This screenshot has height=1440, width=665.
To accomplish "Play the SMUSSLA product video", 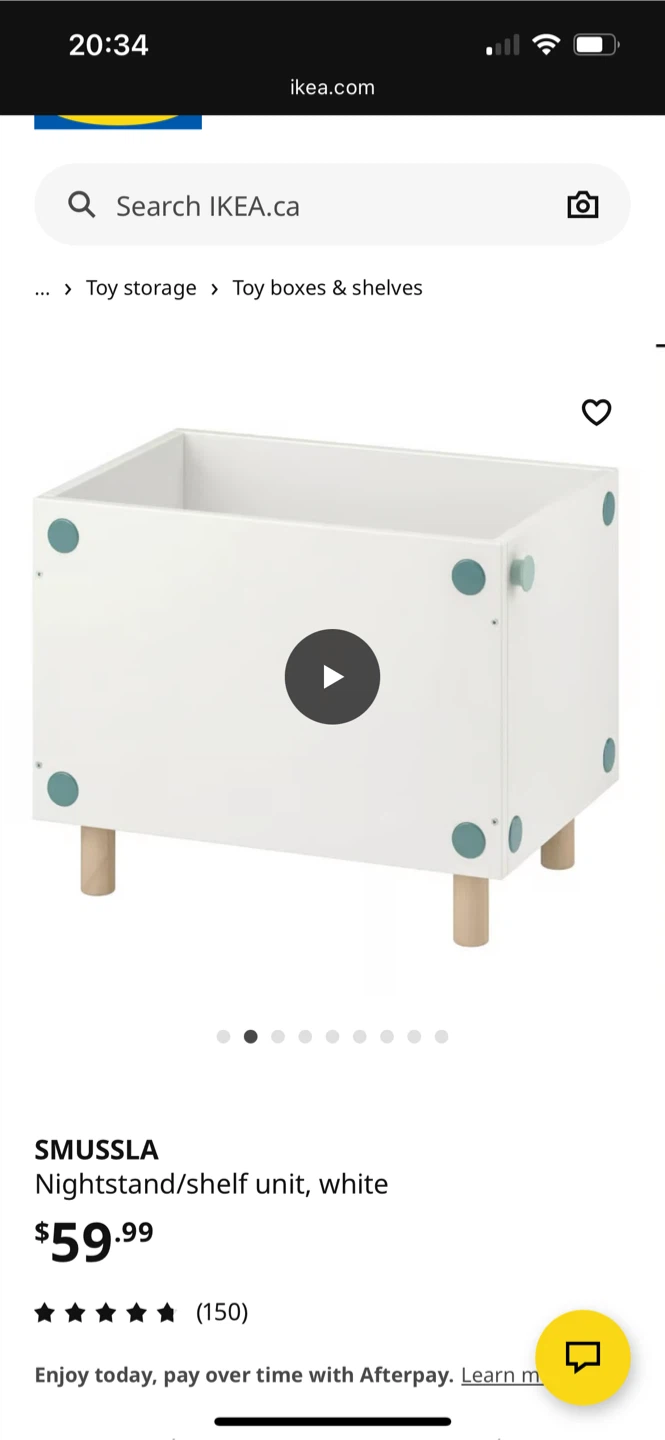I will [332, 677].
